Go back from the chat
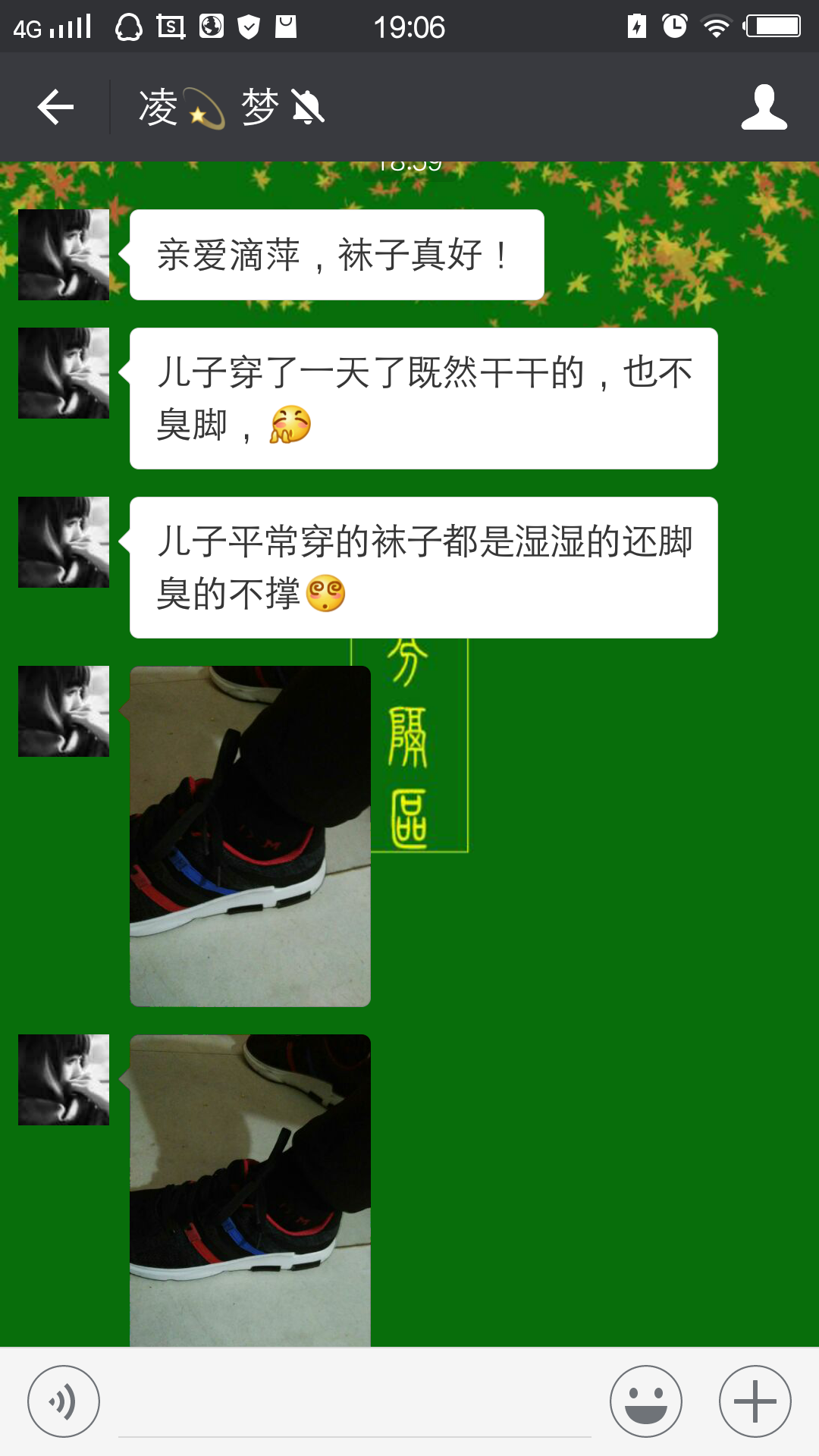The height and width of the screenshot is (1456, 819). point(55,107)
